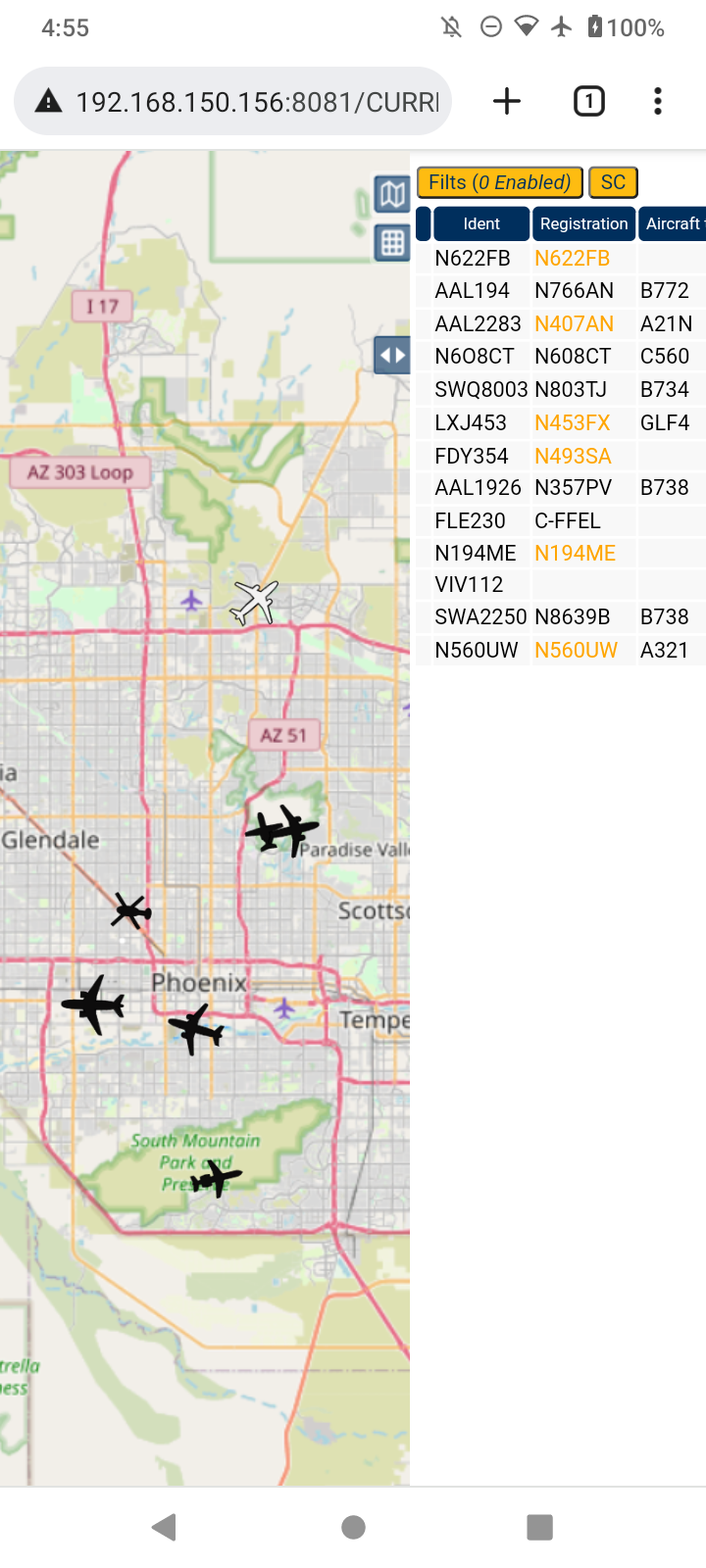Open the browser overflow menu
The width and height of the screenshot is (706, 1568).
[658, 101]
